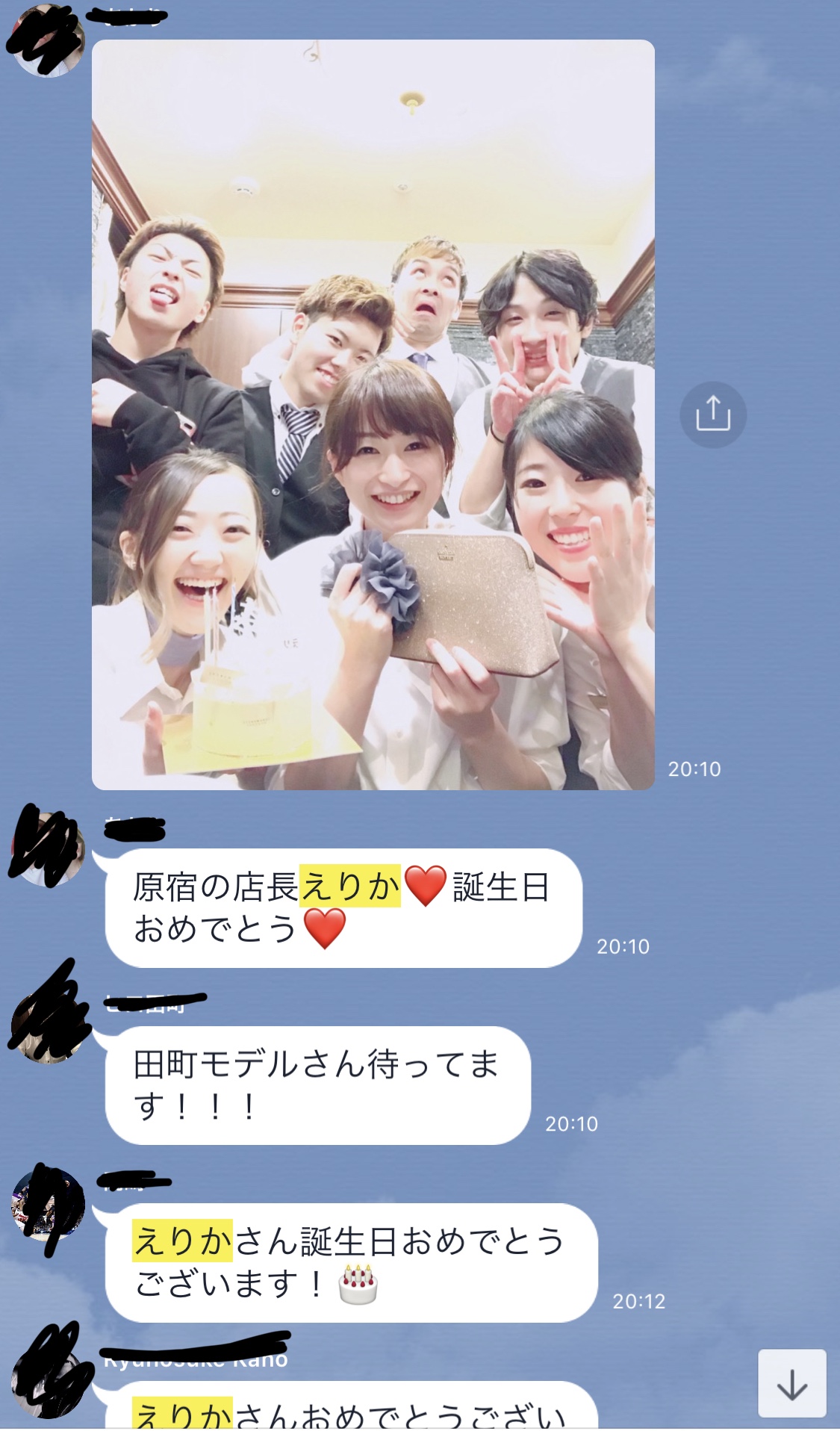This screenshot has width=840, height=1431.
Task: Open avatar beside えりかさん誕生日おめでとう message
Action: coord(48,1205)
